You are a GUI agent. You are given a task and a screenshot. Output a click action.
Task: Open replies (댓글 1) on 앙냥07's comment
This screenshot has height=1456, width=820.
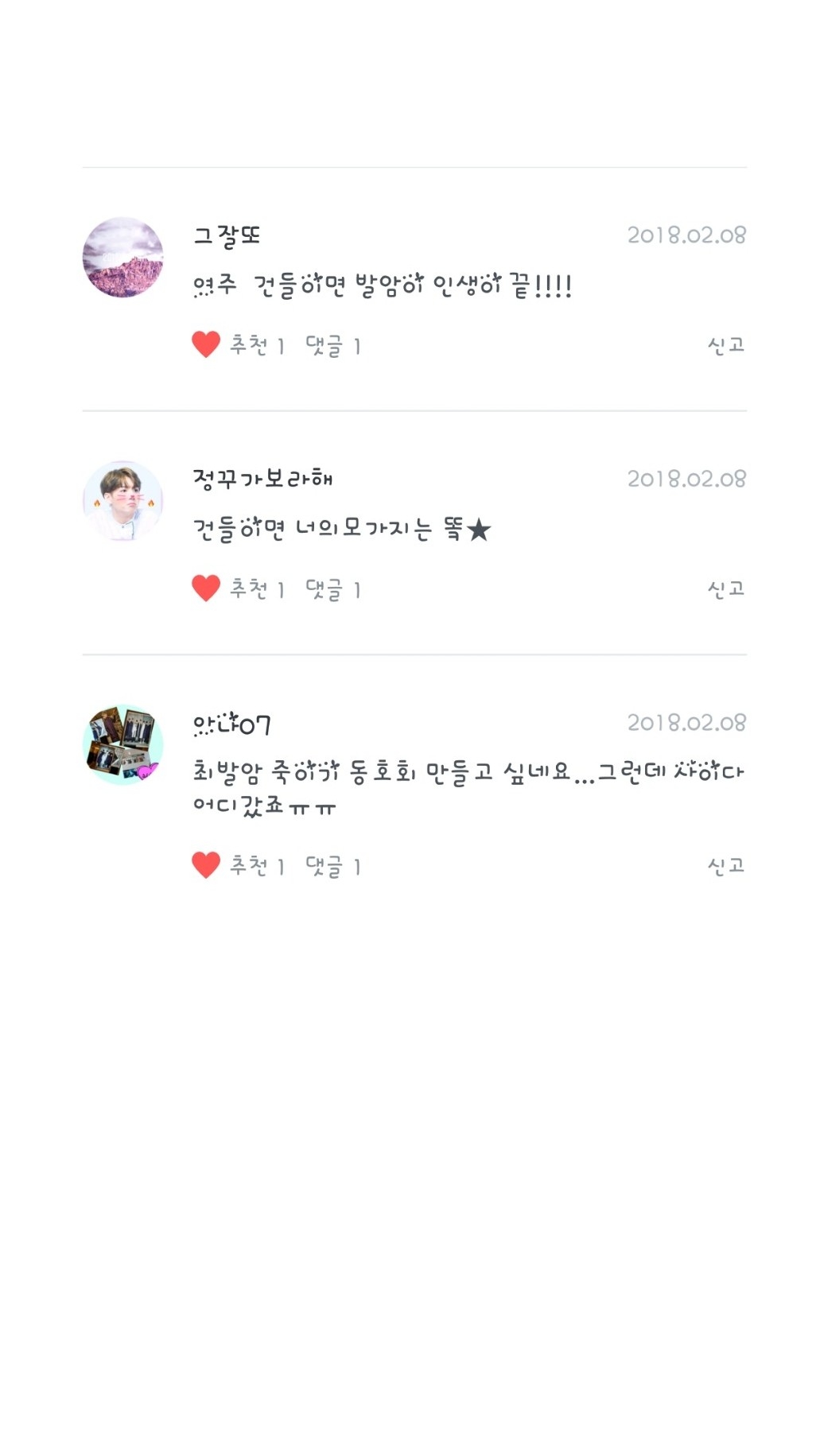333,866
